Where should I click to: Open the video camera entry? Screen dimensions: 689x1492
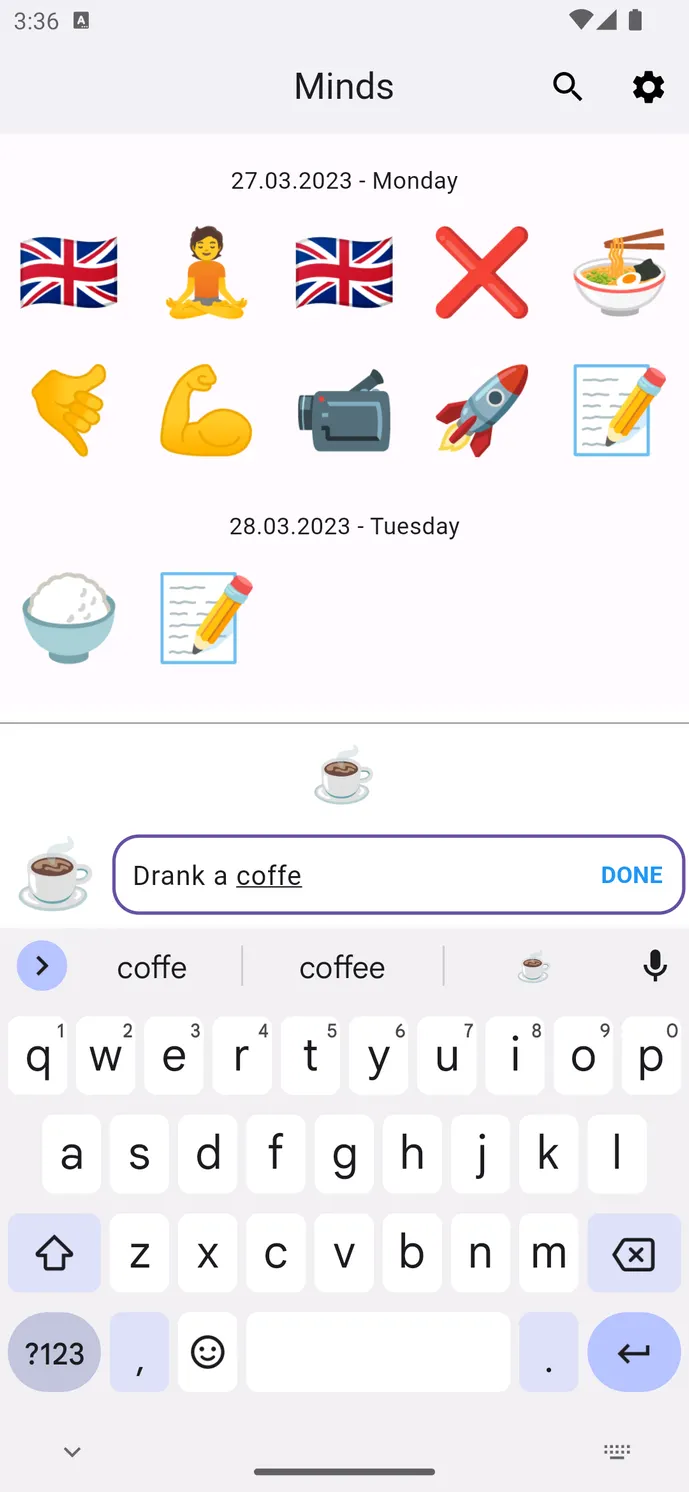pos(344,411)
